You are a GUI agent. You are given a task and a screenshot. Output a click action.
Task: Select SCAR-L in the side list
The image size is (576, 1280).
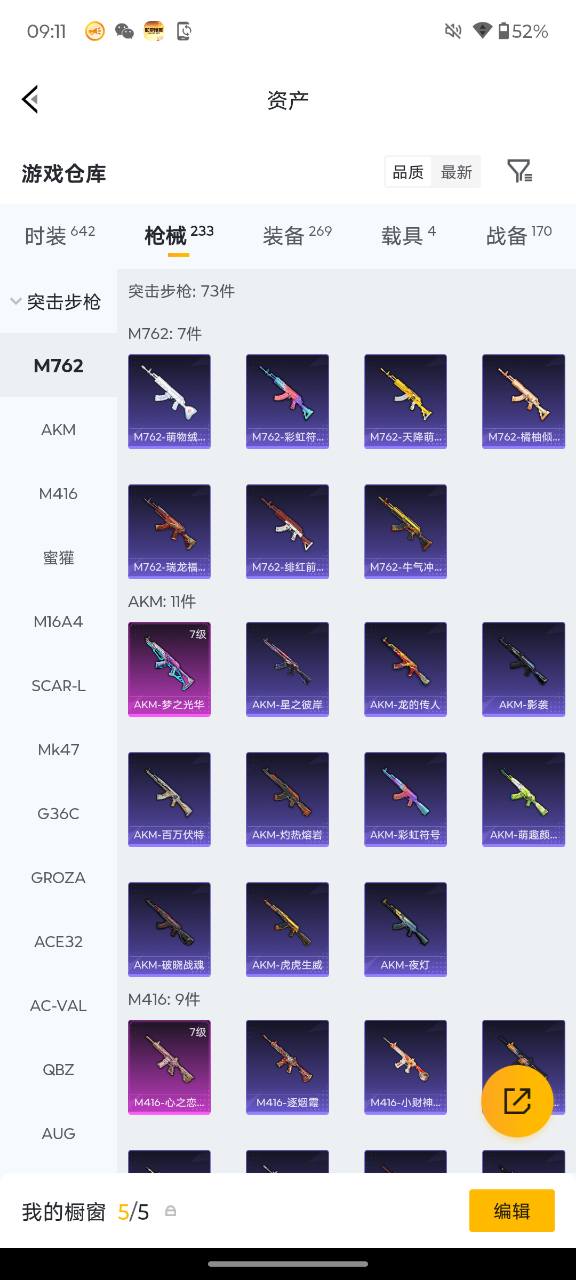(58, 685)
